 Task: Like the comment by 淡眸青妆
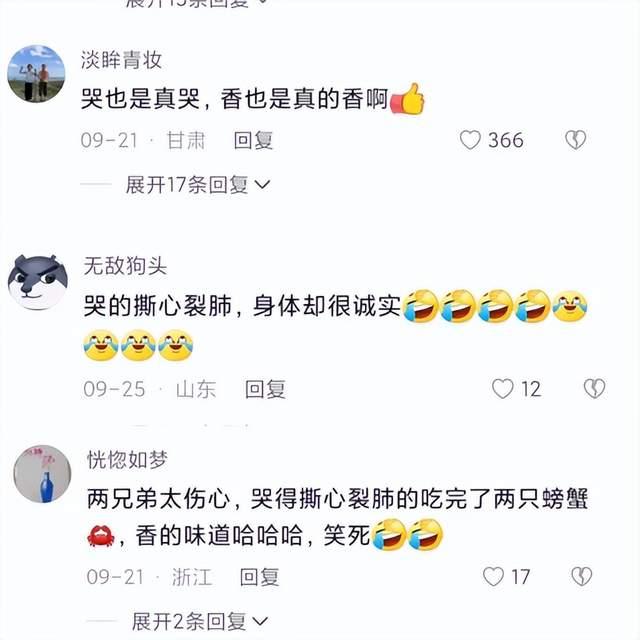tap(471, 140)
